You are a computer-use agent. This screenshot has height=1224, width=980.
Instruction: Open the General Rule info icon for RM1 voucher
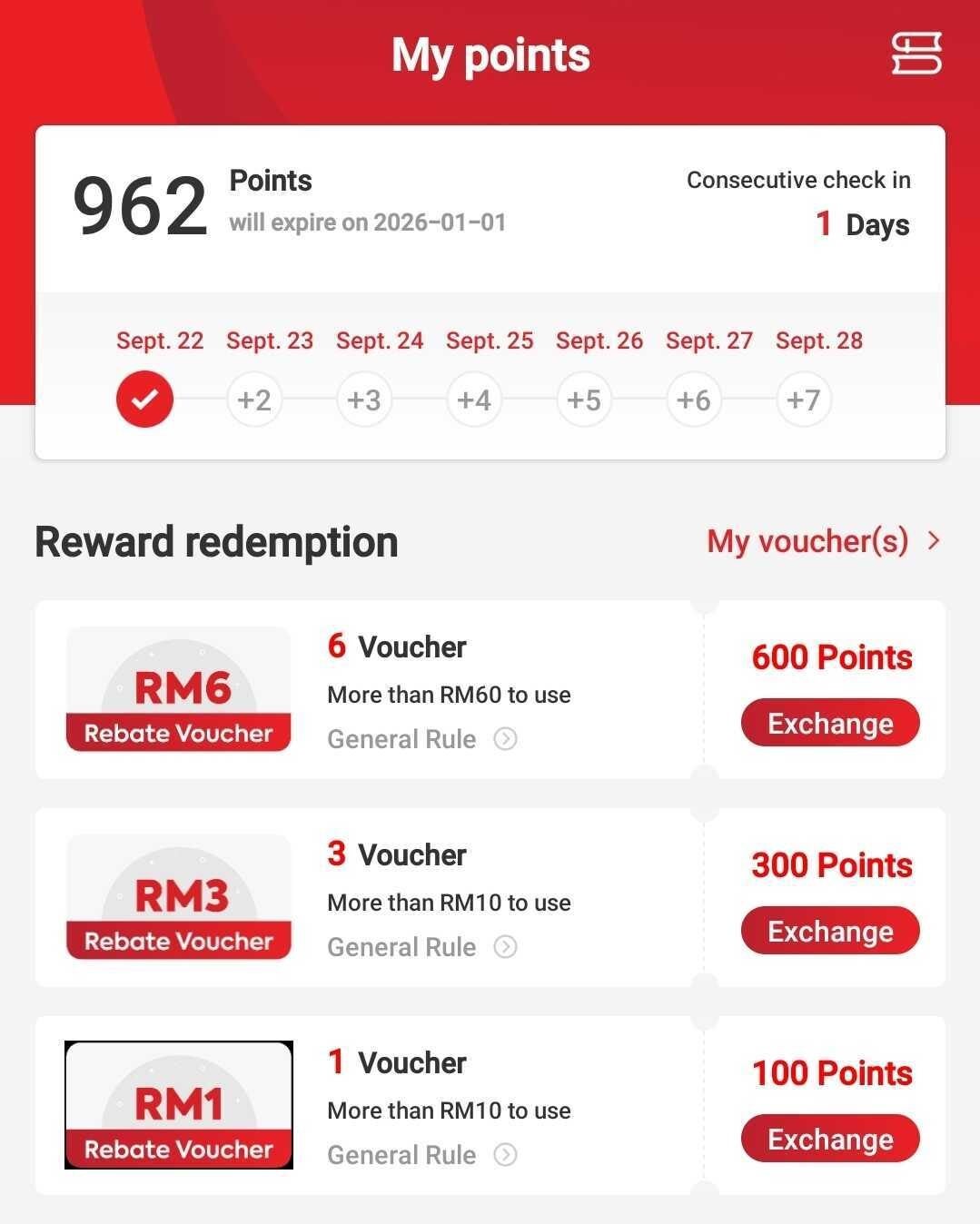point(506,1155)
